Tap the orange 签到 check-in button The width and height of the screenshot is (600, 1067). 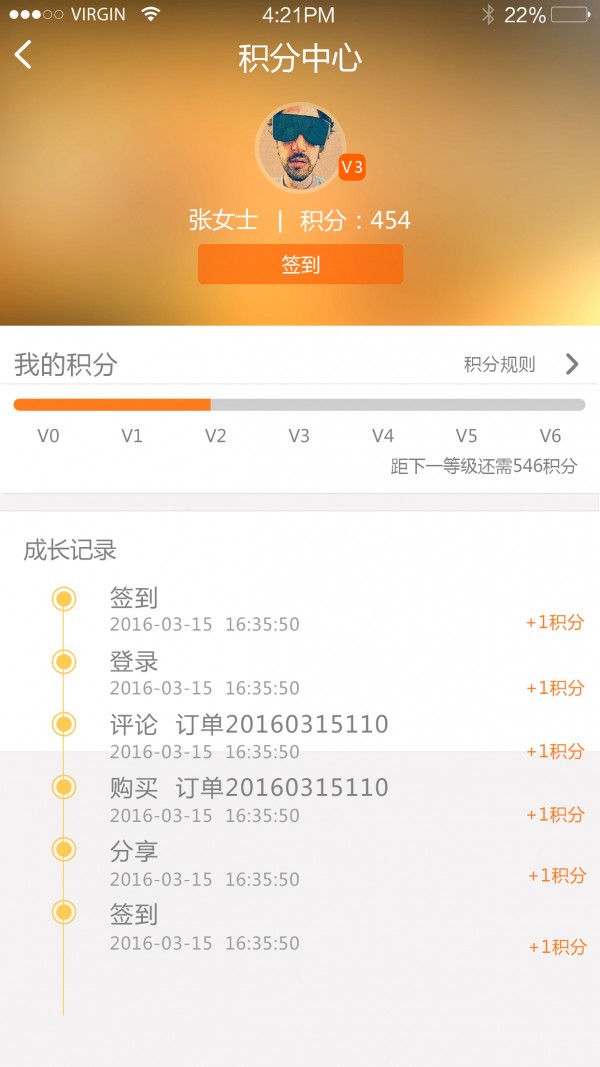(300, 265)
